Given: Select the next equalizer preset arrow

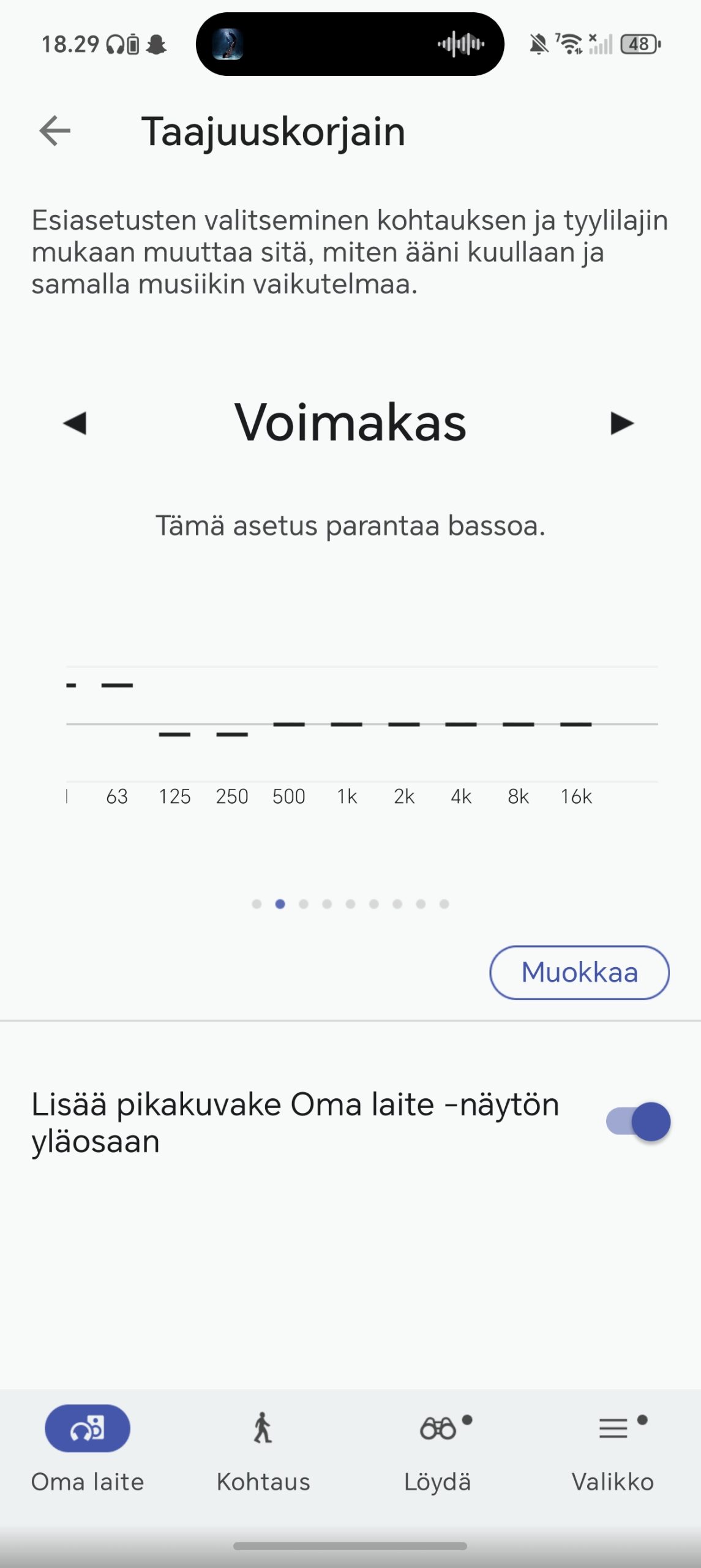Looking at the screenshot, I should 621,423.
